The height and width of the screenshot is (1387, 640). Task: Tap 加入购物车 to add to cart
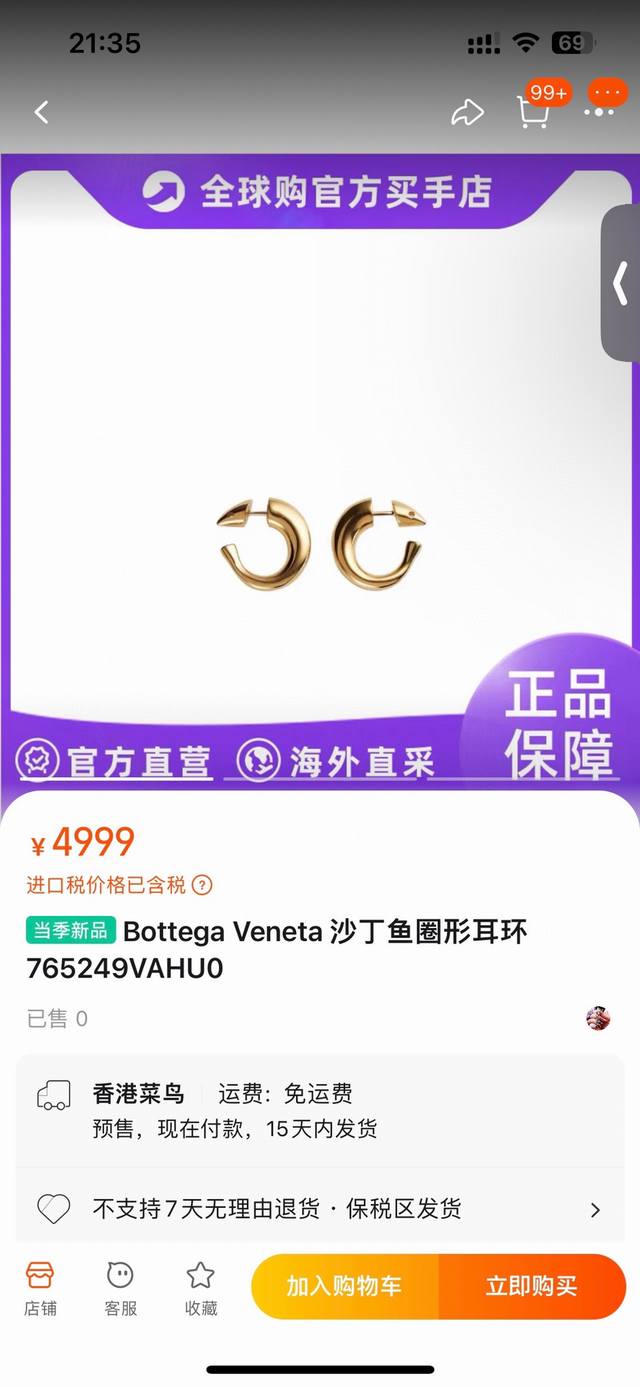pyautogui.click(x=344, y=1286)
